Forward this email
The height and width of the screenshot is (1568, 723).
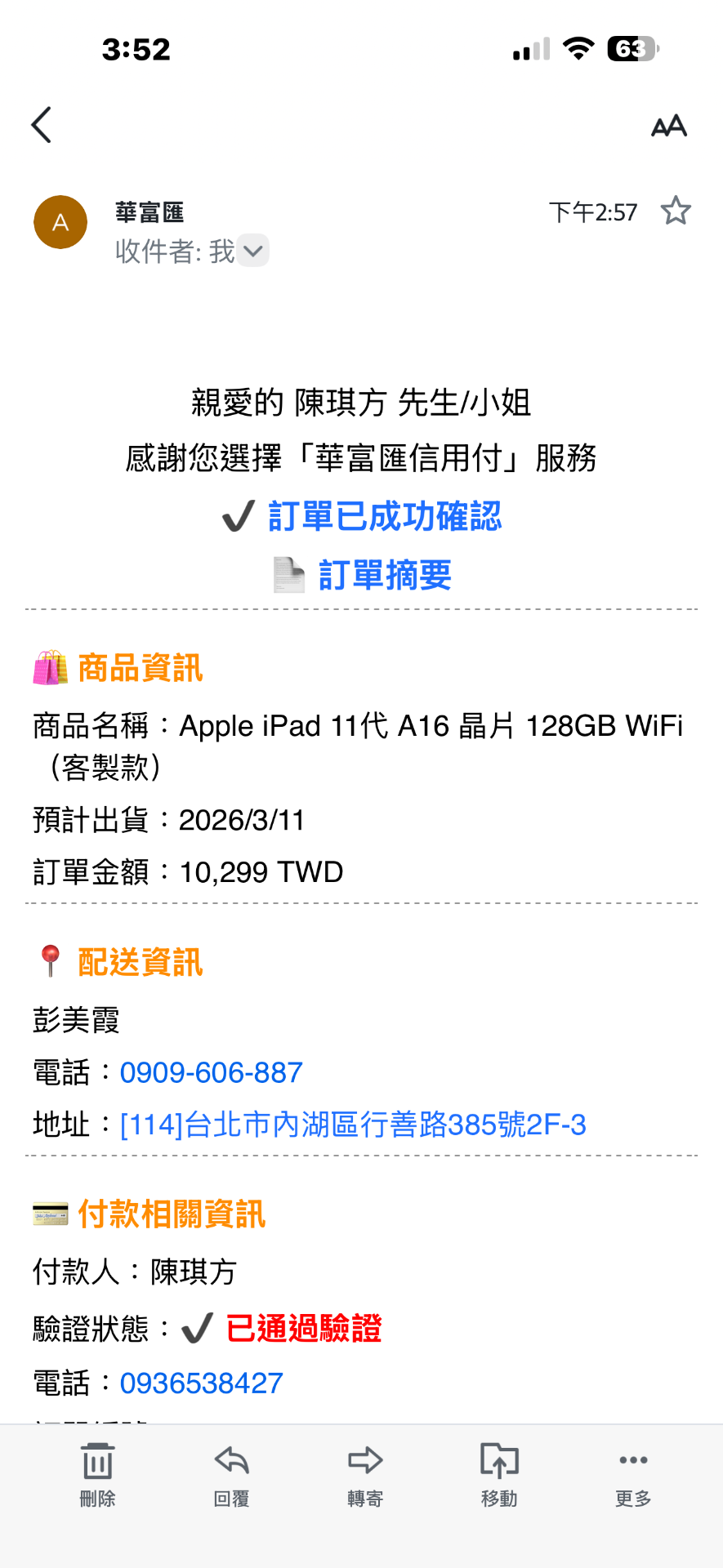click(x=365, y=1474)
